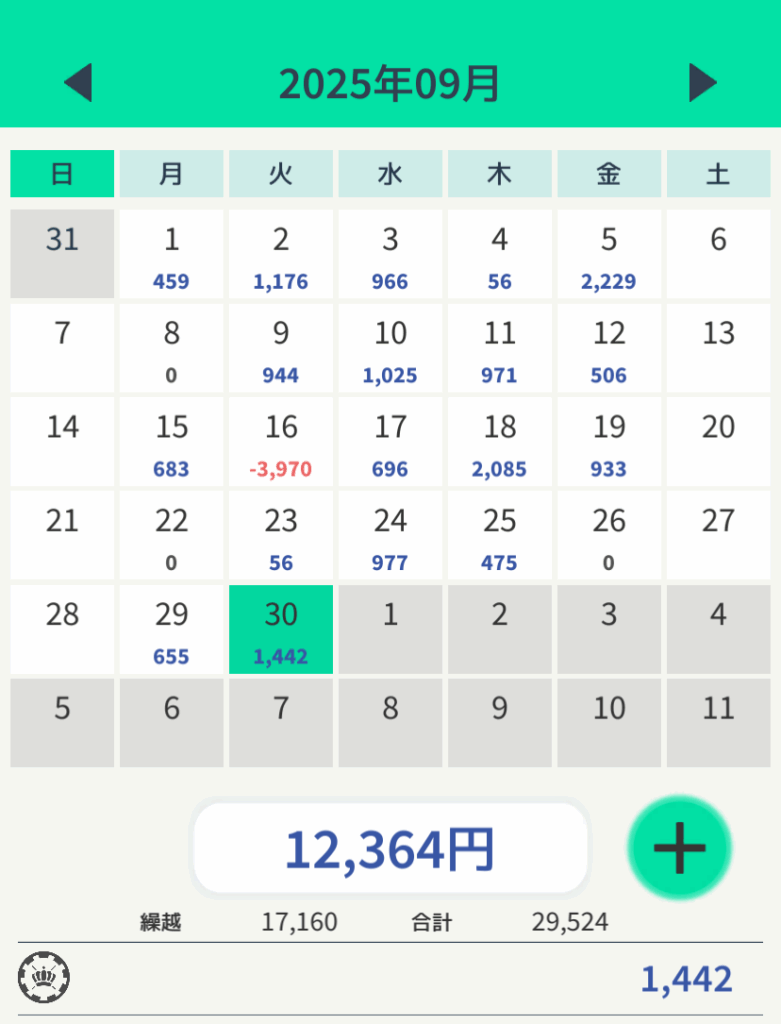Go to the next month

(x=703, y=83)
